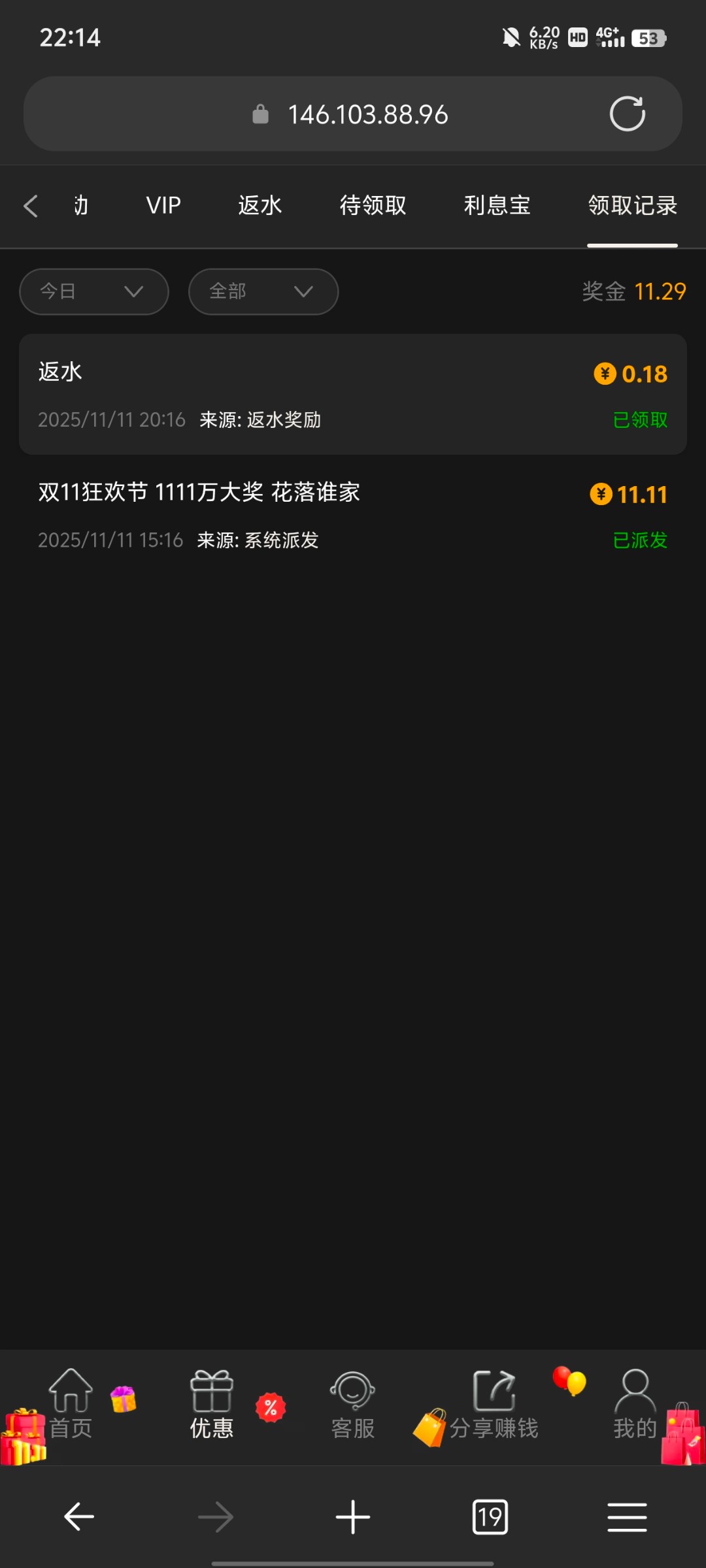Viewport: 706px width, 1568px height.
Task: Open the 利息宝 tab
Action: pos(496,205)
